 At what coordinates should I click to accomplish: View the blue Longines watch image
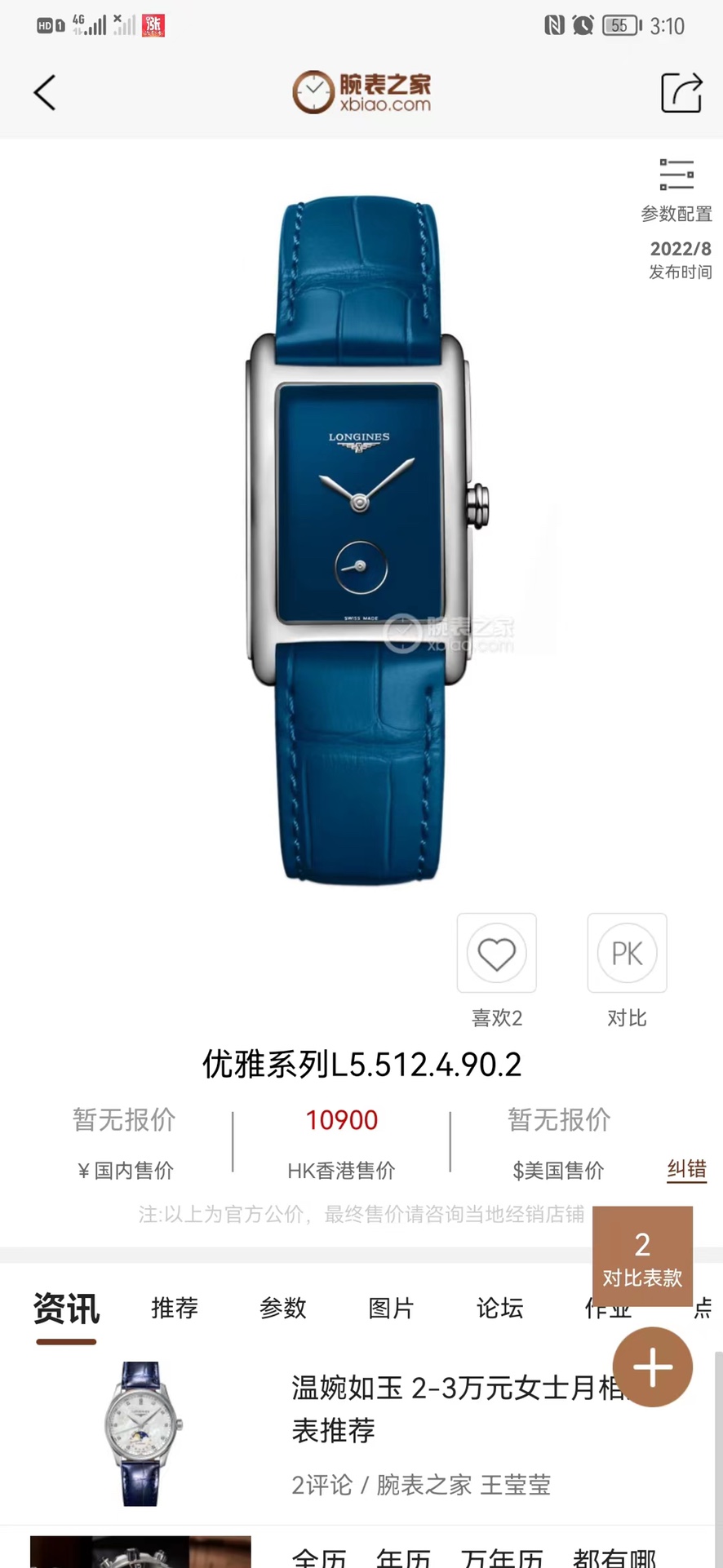pos(361,538)
